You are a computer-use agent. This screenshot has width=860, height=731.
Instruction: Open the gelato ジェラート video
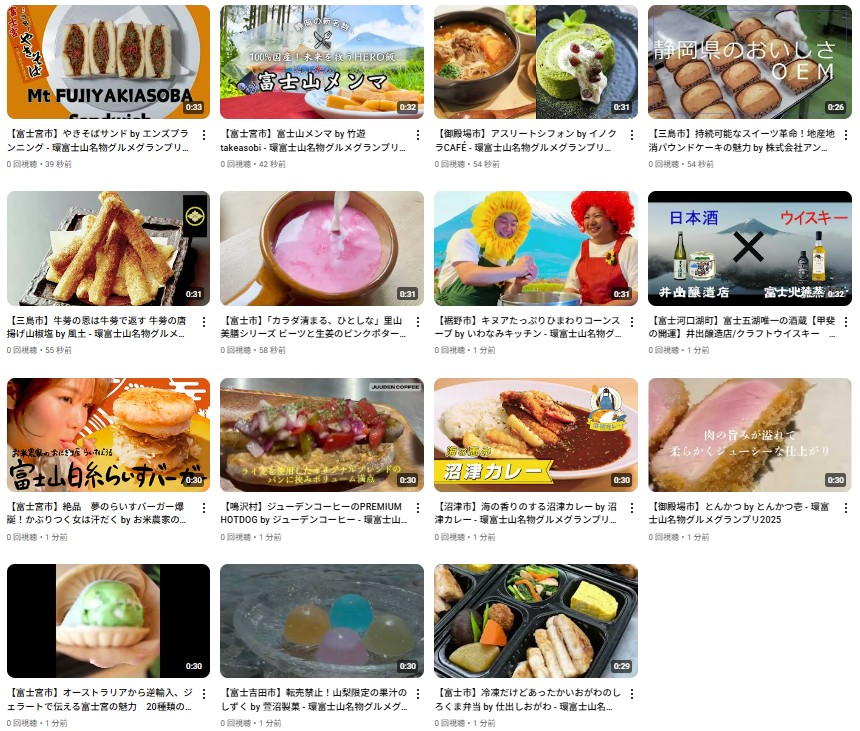point(108,621)
